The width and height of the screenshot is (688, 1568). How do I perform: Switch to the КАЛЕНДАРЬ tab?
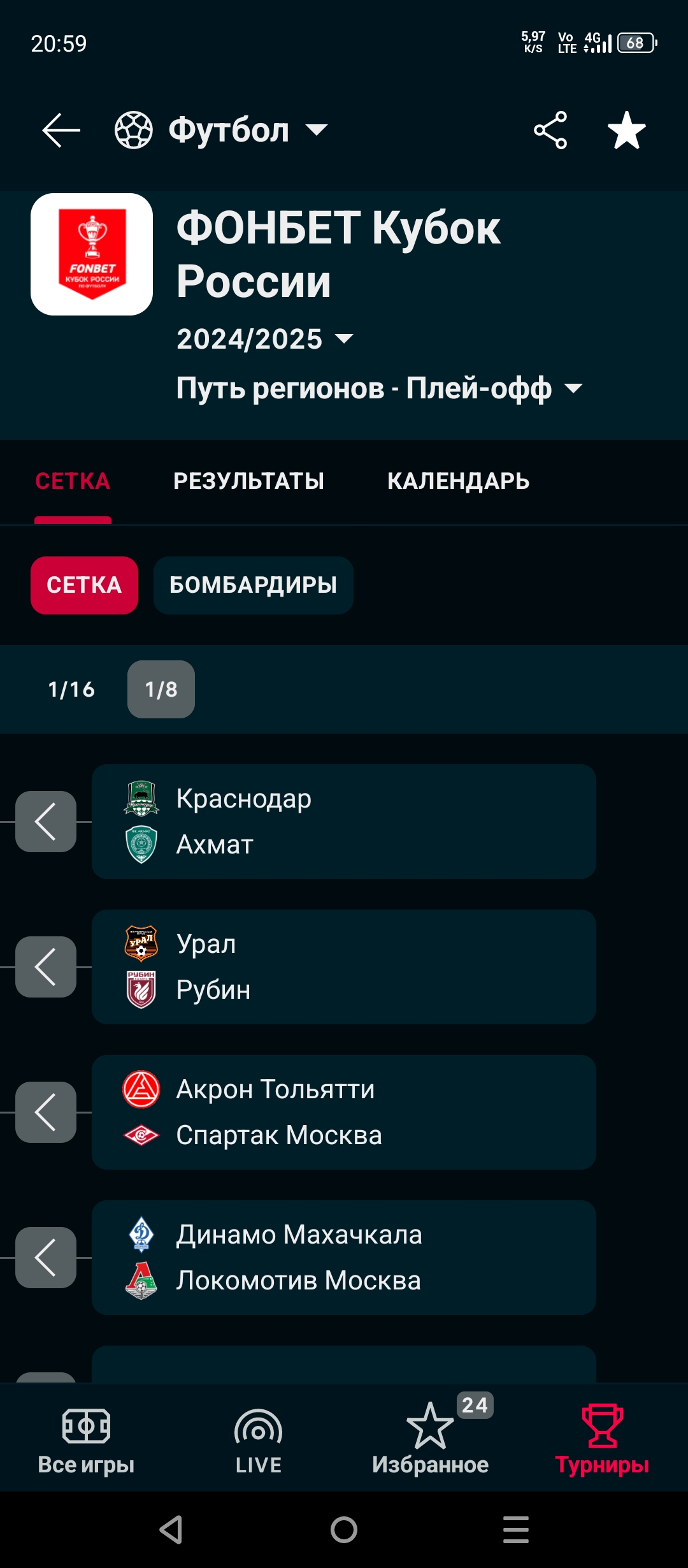[458, 481]
